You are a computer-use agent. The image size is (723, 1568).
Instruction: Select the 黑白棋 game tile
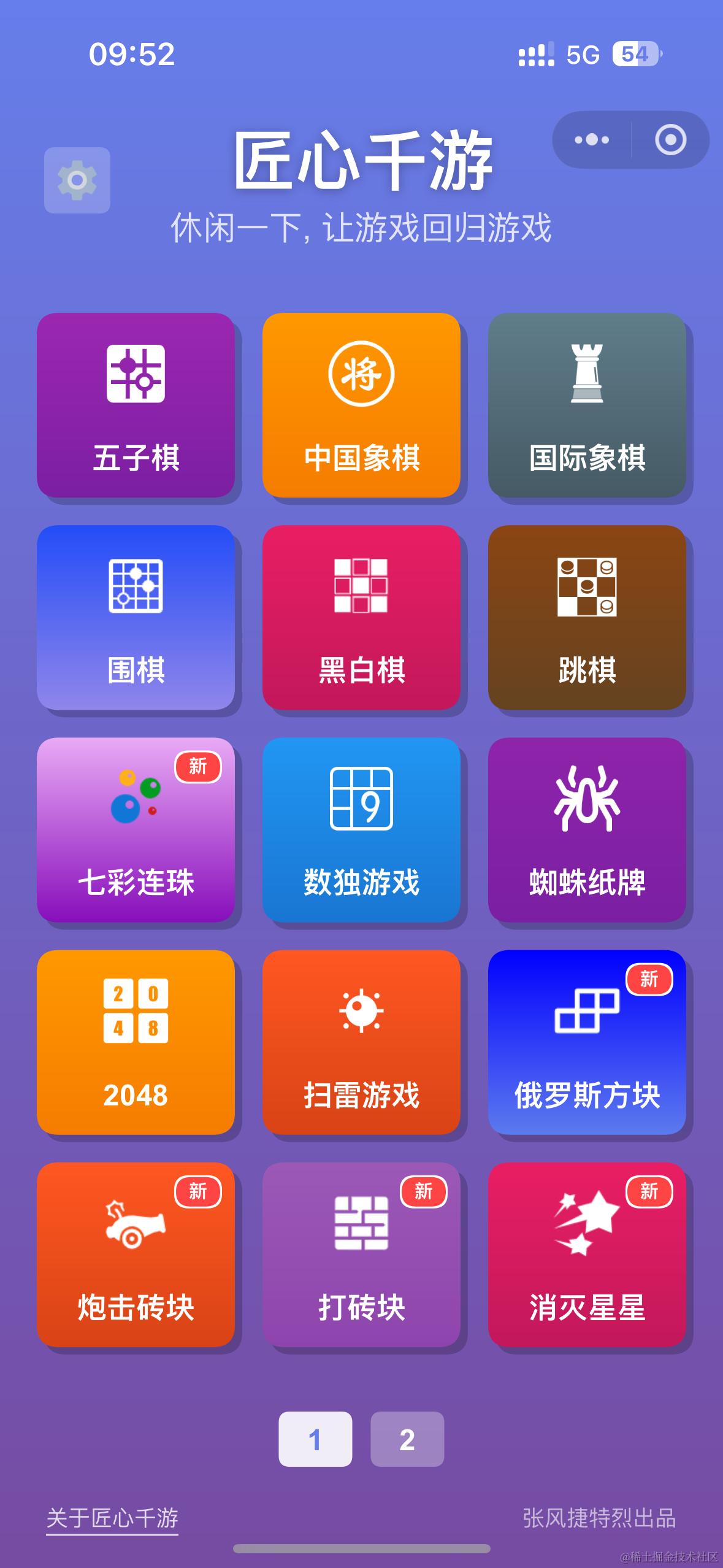[361, 617]
